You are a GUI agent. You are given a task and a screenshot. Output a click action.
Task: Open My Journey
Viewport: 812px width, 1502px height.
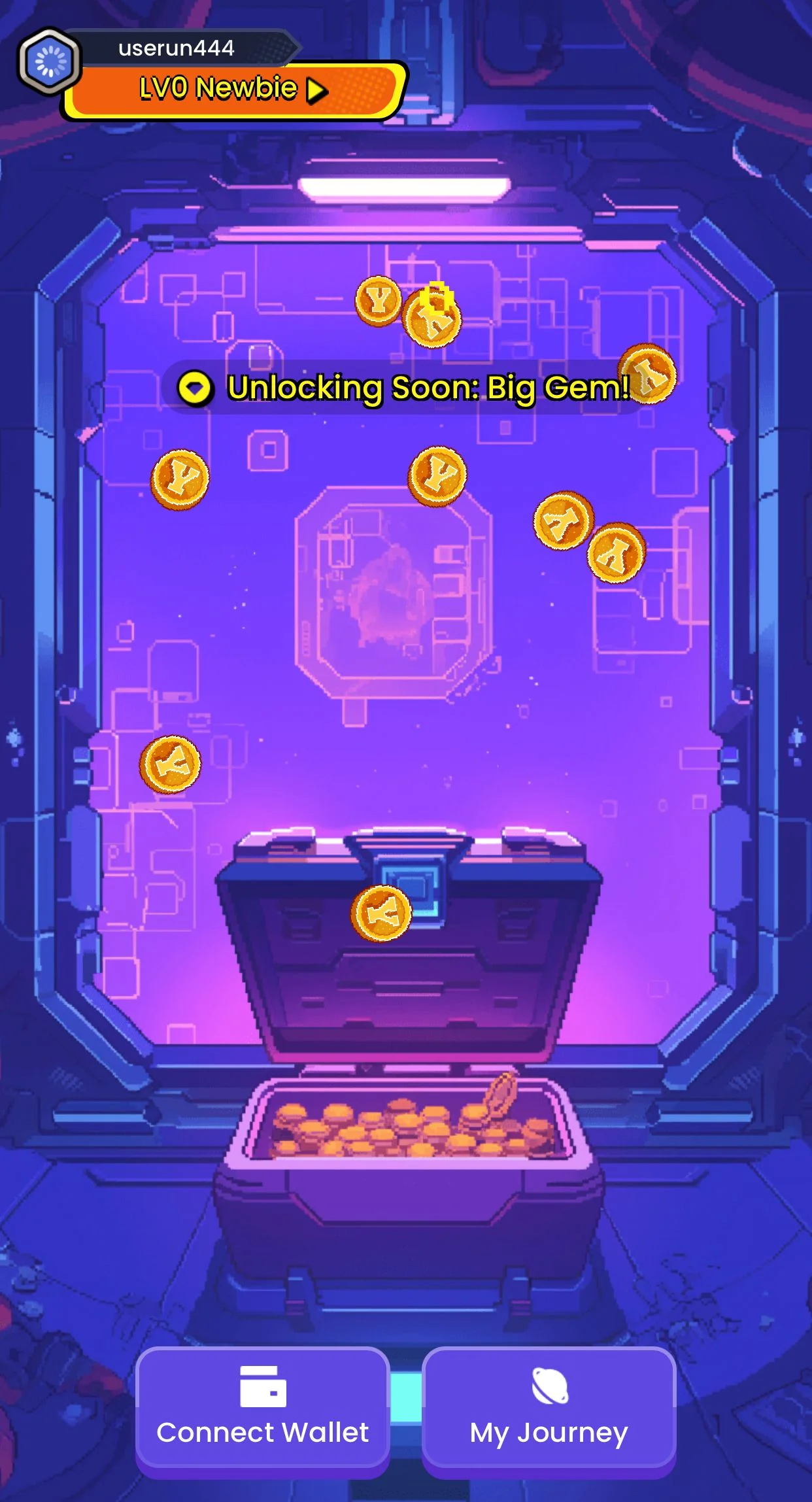549,1411
